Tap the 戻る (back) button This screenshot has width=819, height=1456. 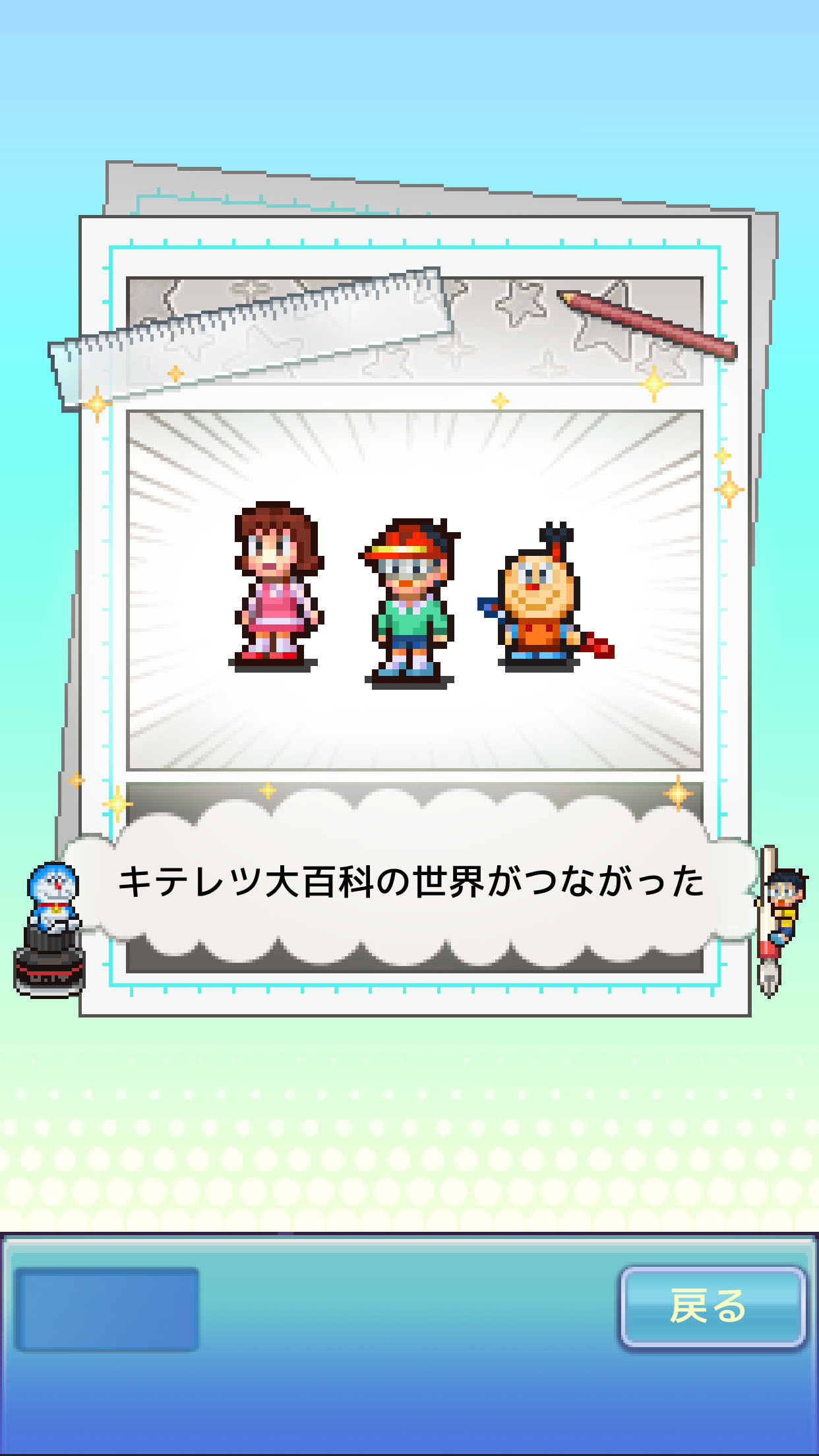pyautogui.click(x=712, y=1306)
